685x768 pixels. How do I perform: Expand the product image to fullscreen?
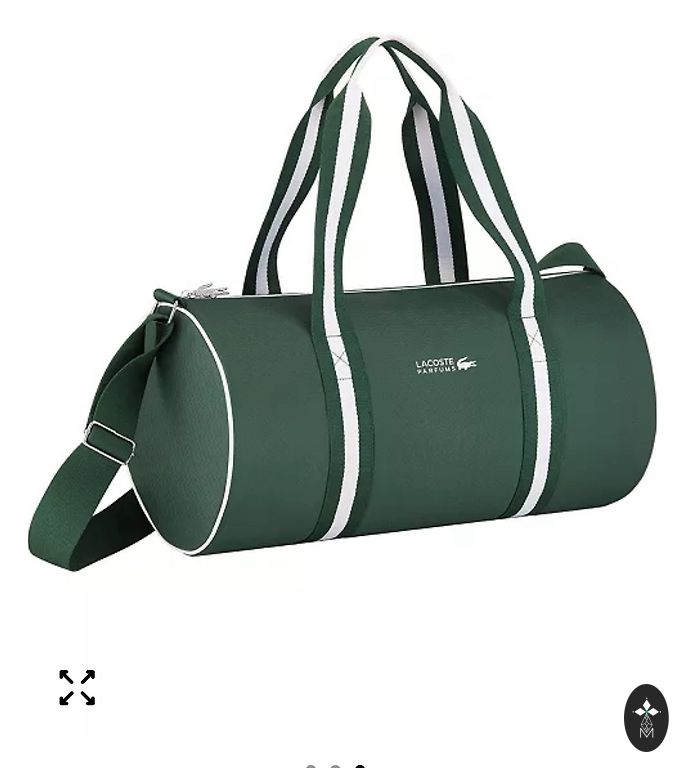point(77,688)
